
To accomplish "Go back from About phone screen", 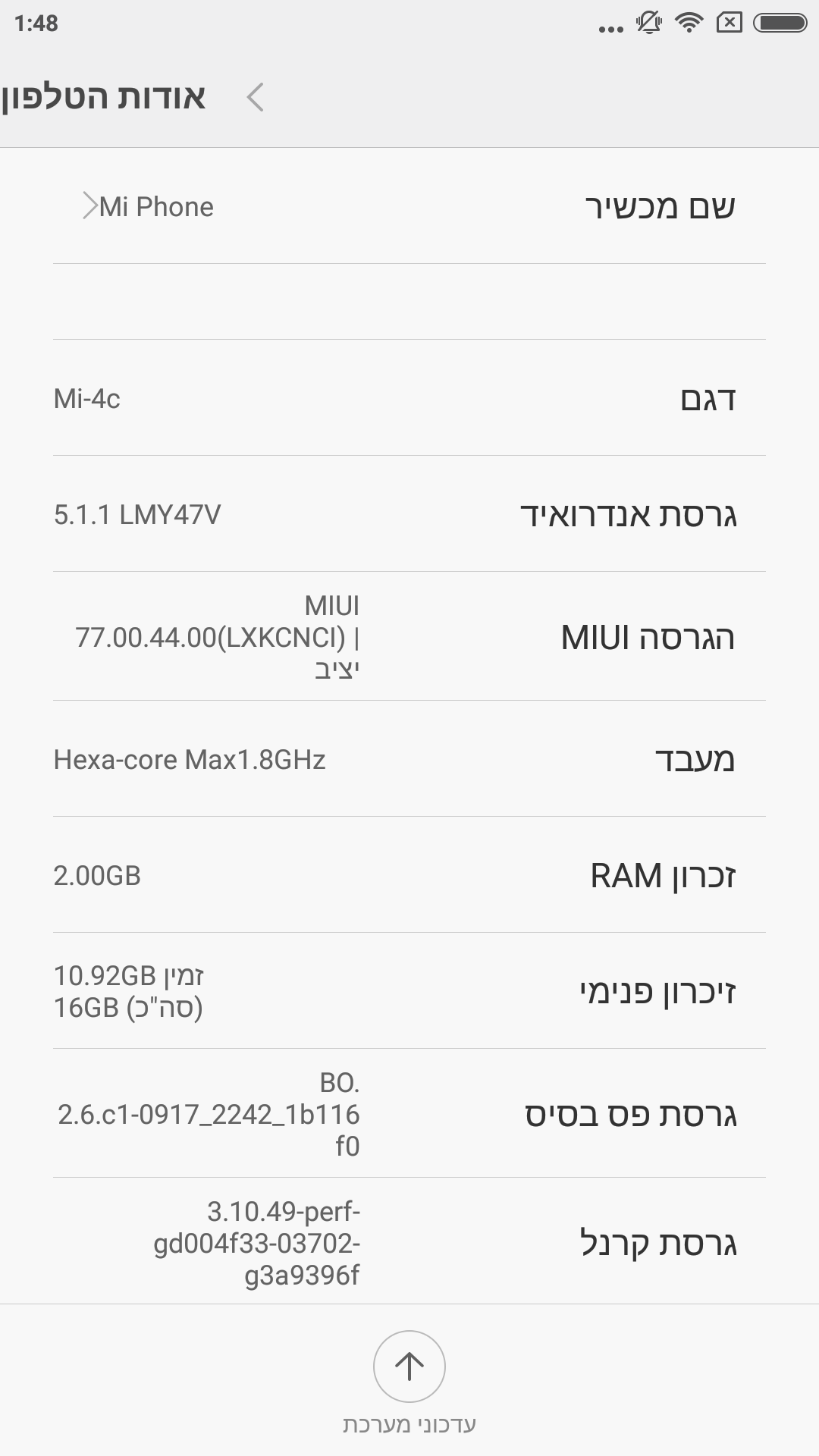I will click(256, 98).
